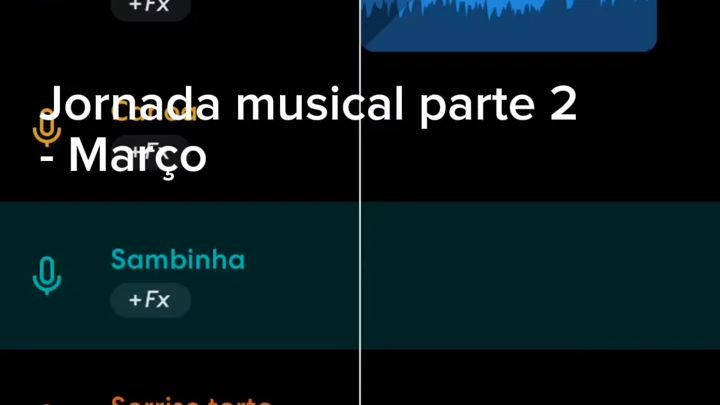Screen dimensions: 720x405
Task: Open the +Fx button under Sambinha
Action: (150, 300)
